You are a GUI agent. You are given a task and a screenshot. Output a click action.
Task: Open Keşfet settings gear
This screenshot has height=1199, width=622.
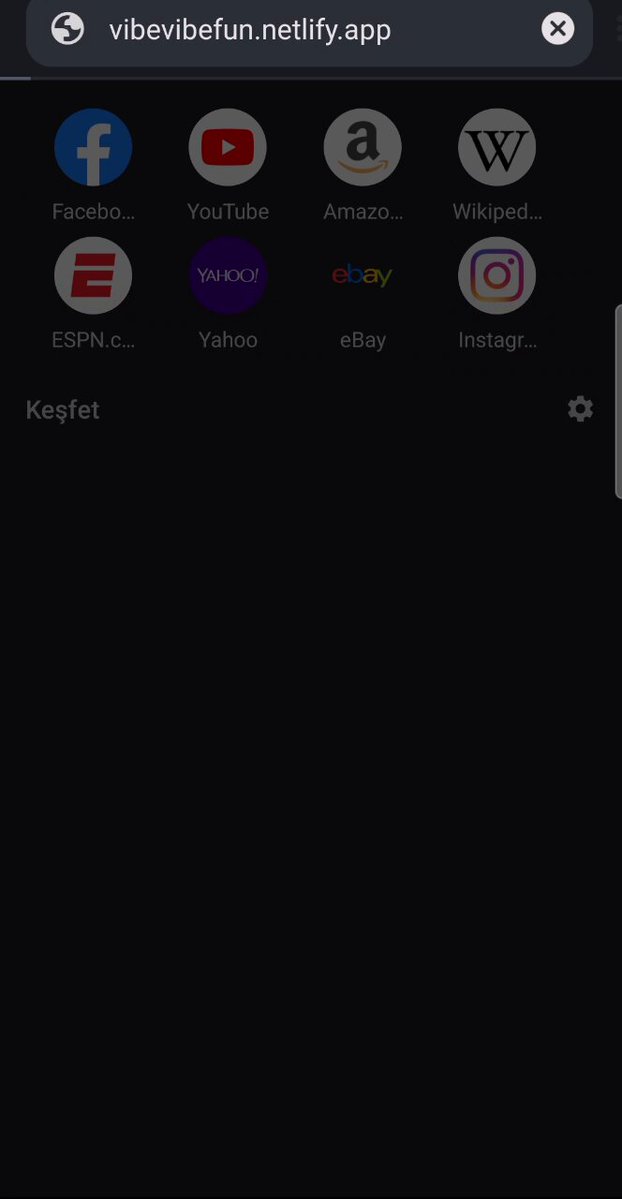click(x=581, y=409)
